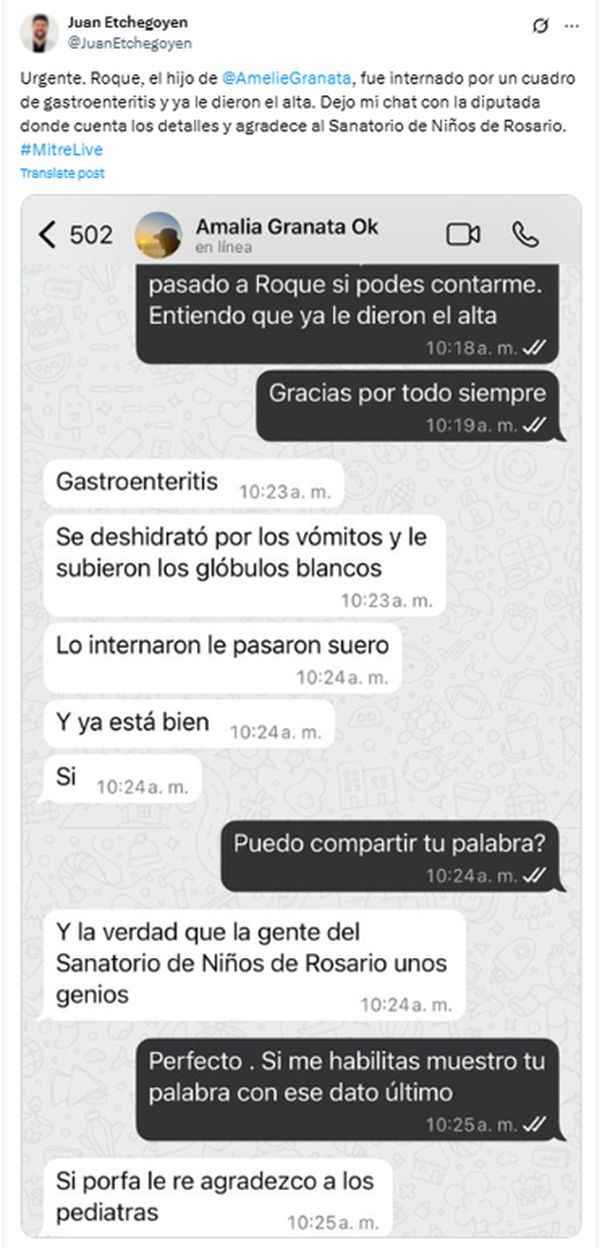This screenshot has width=610, height=1248.
Task: Open the @JuanEtchegoyen handle
Action: [129, 43]
